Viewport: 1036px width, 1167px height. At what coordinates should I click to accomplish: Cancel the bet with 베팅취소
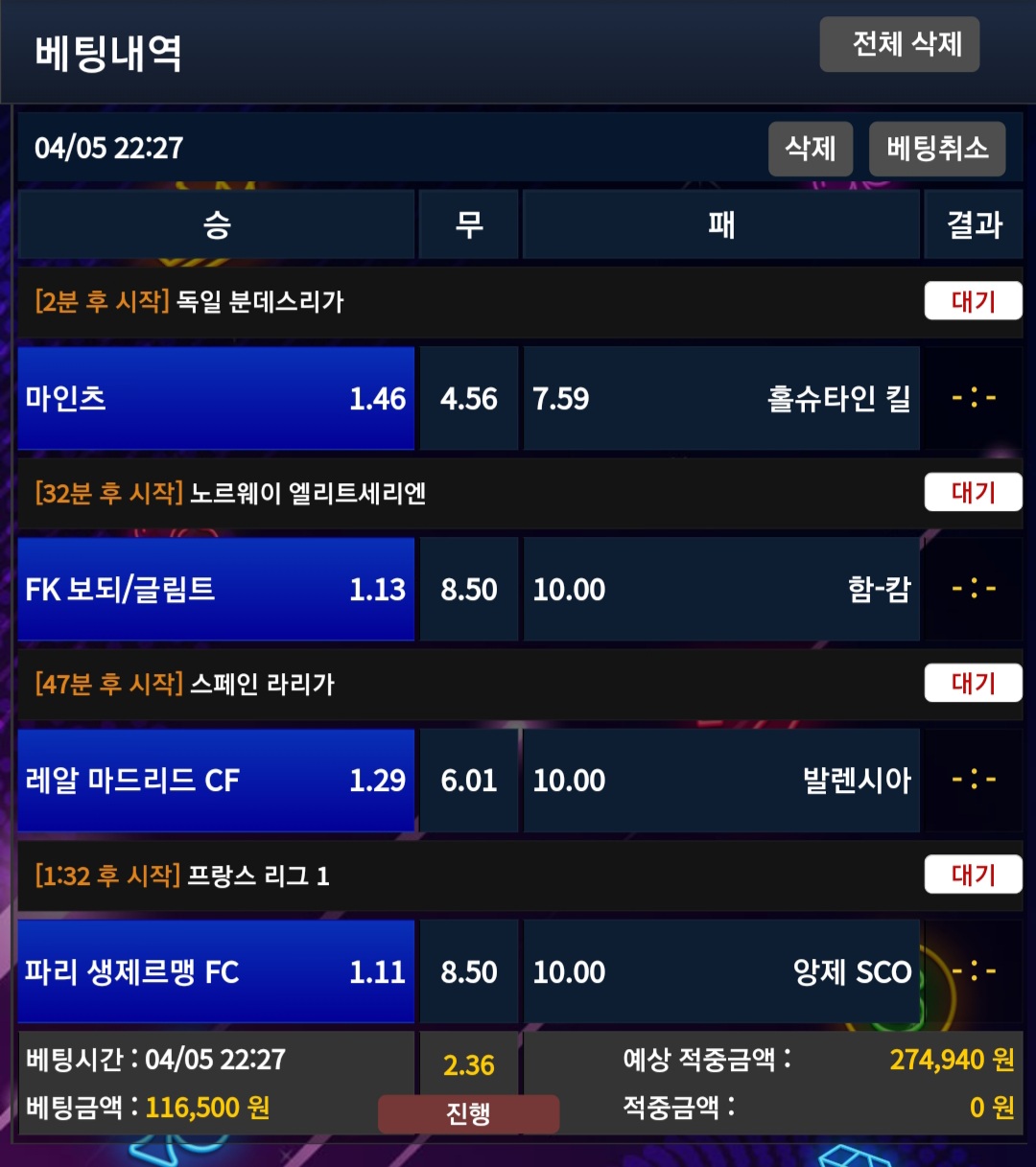pos(936,149)
